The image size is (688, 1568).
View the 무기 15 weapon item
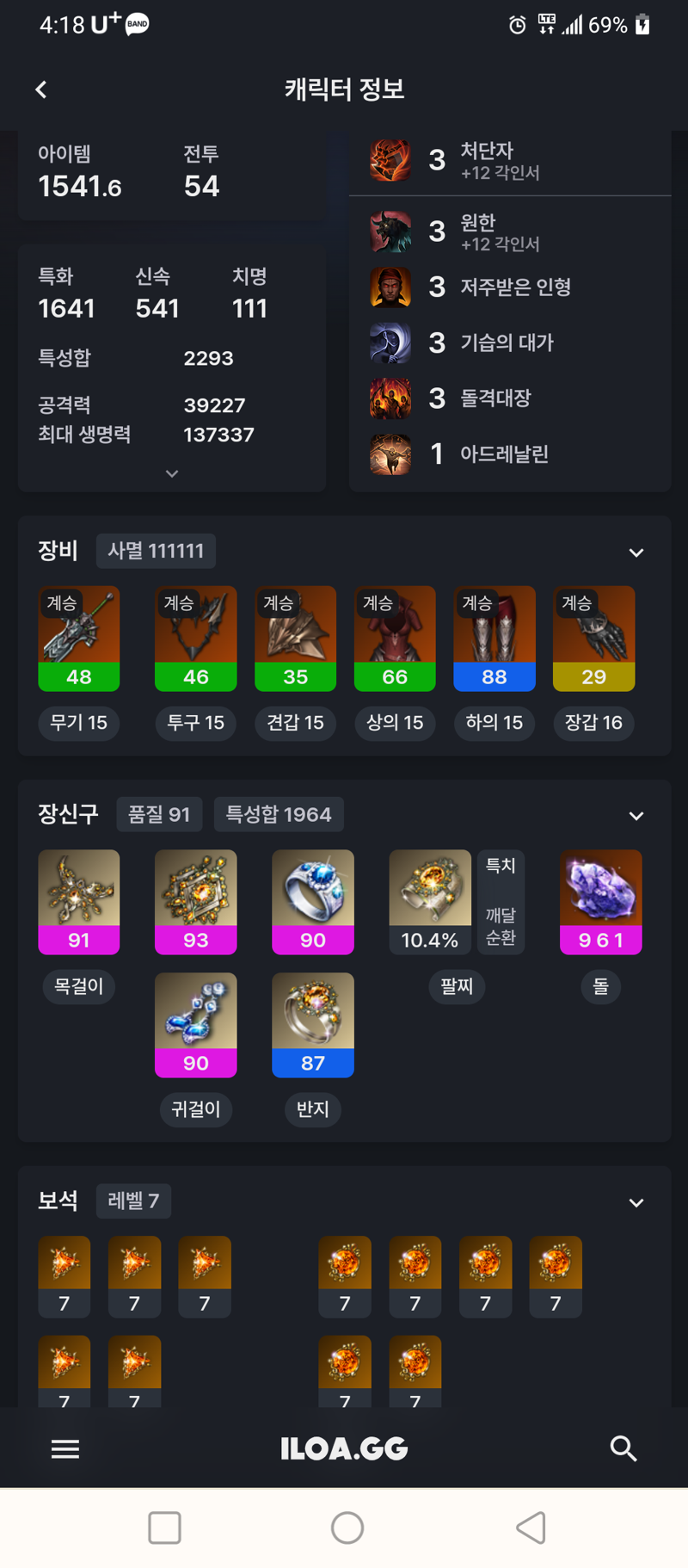click(79, 639)
